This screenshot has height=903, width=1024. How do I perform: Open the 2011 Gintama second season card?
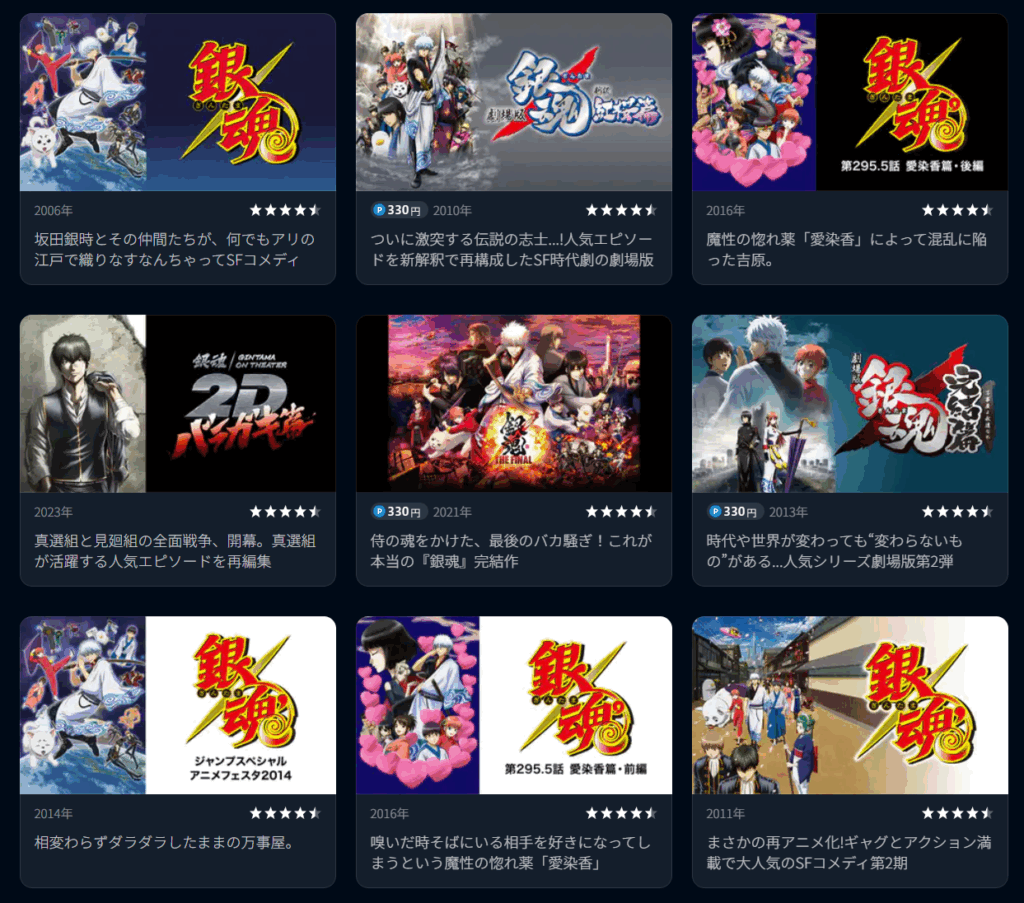849,705
